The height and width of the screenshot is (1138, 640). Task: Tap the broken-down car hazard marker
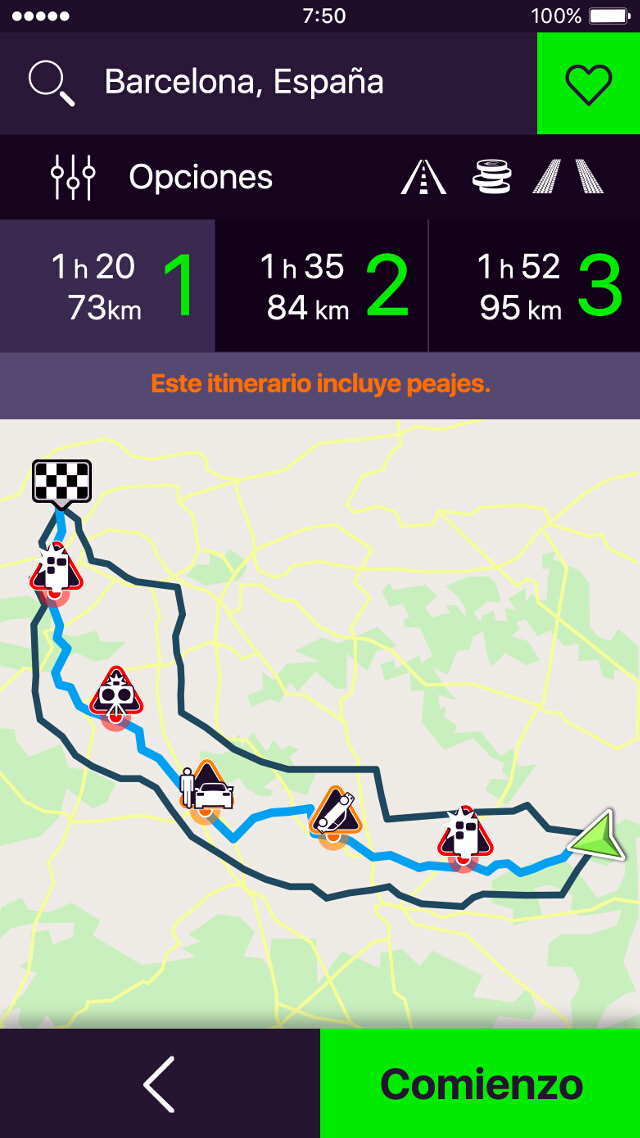(x=207, y=786)
